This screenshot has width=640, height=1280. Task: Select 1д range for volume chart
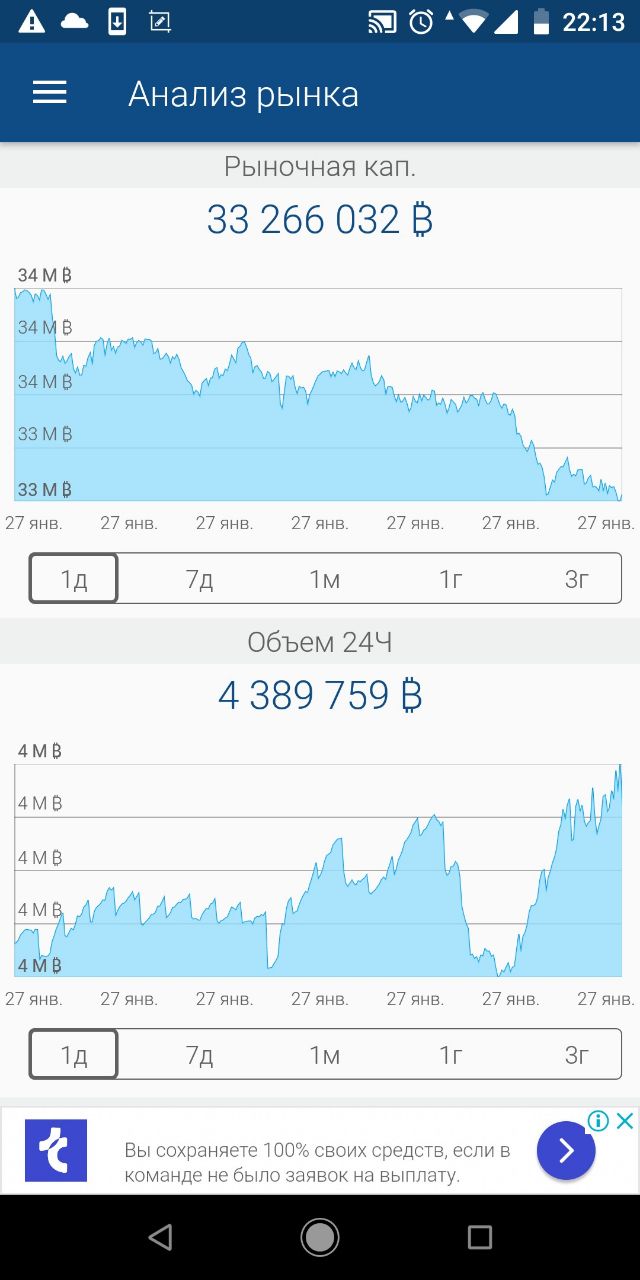click(x=74, y=1055)
